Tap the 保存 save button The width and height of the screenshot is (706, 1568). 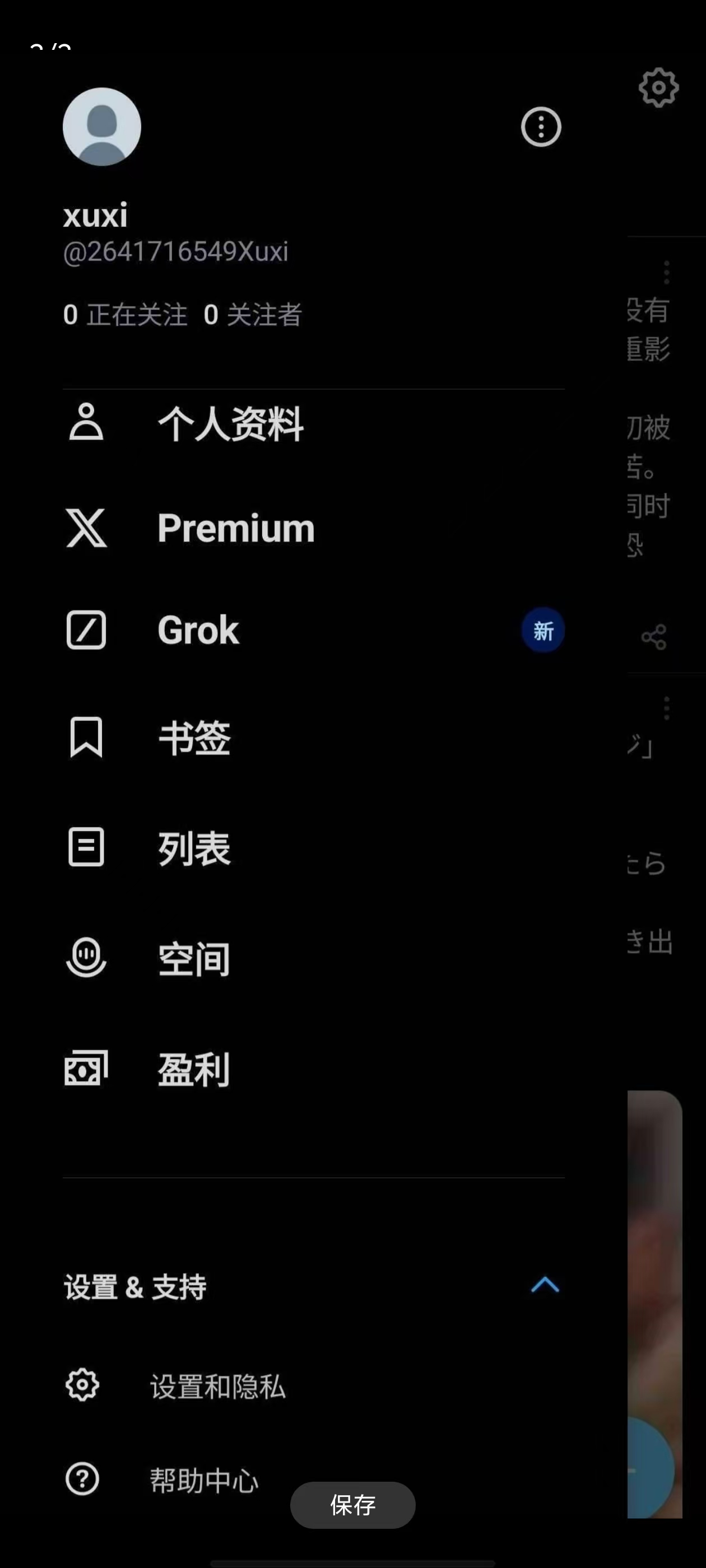coord(352,1505)
